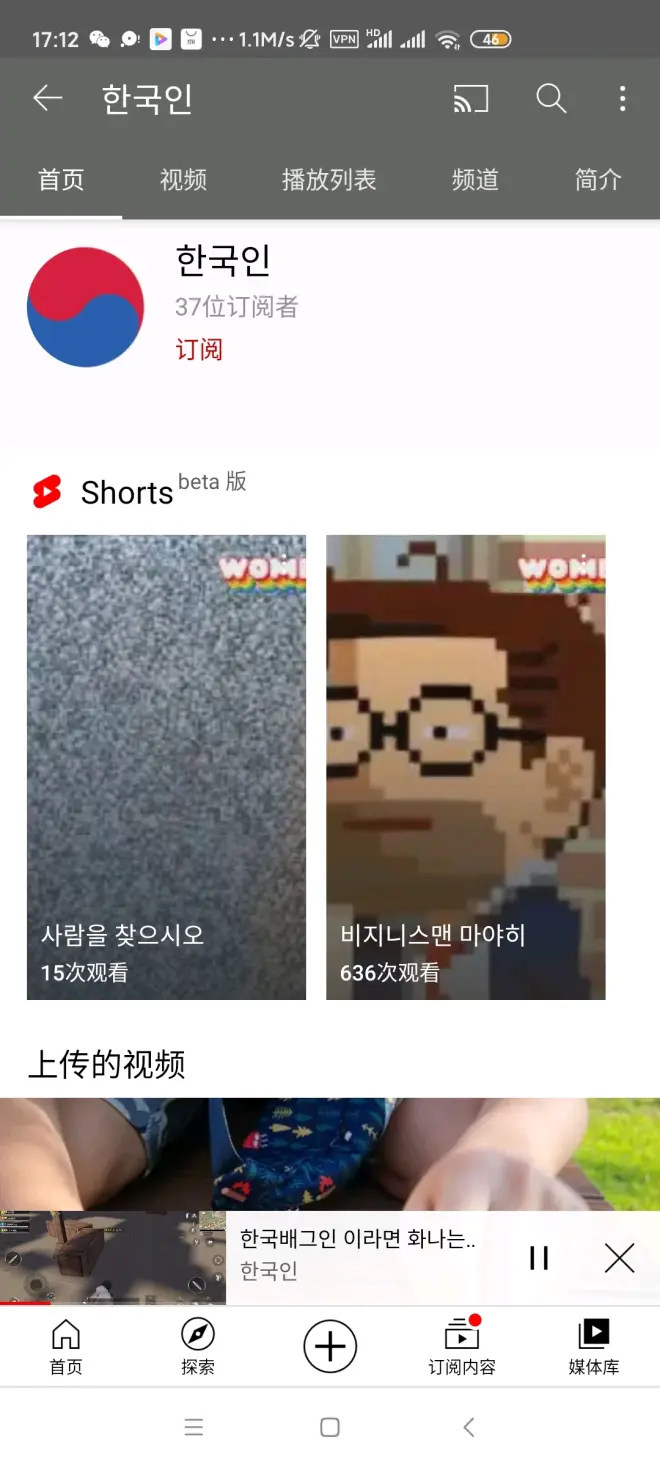
Task: Open the 探索 explore tab
Action: [x=198, y=1346]
